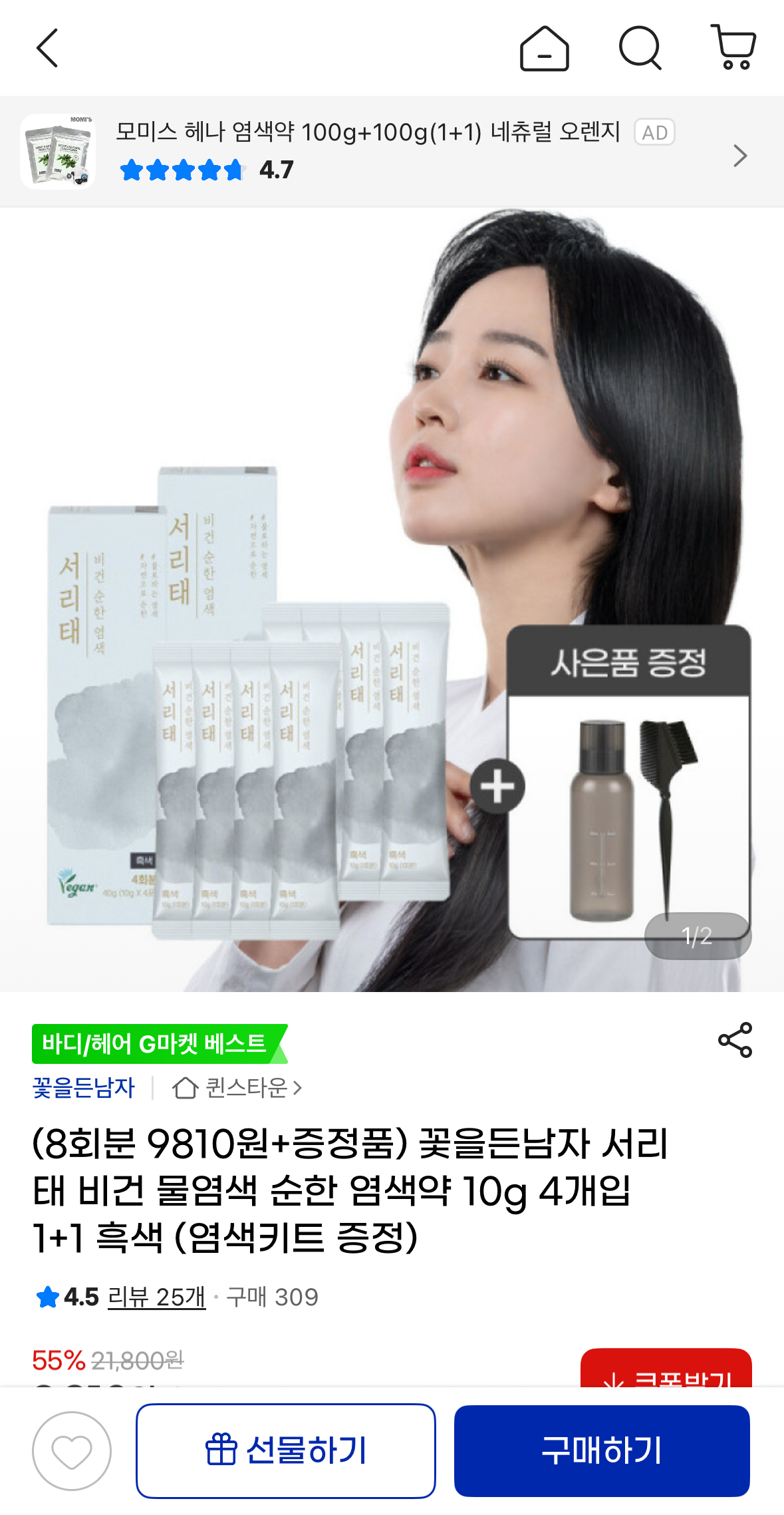
Task: Tap 선물하기 to gift this product
Action: (x=286, y=1451)
